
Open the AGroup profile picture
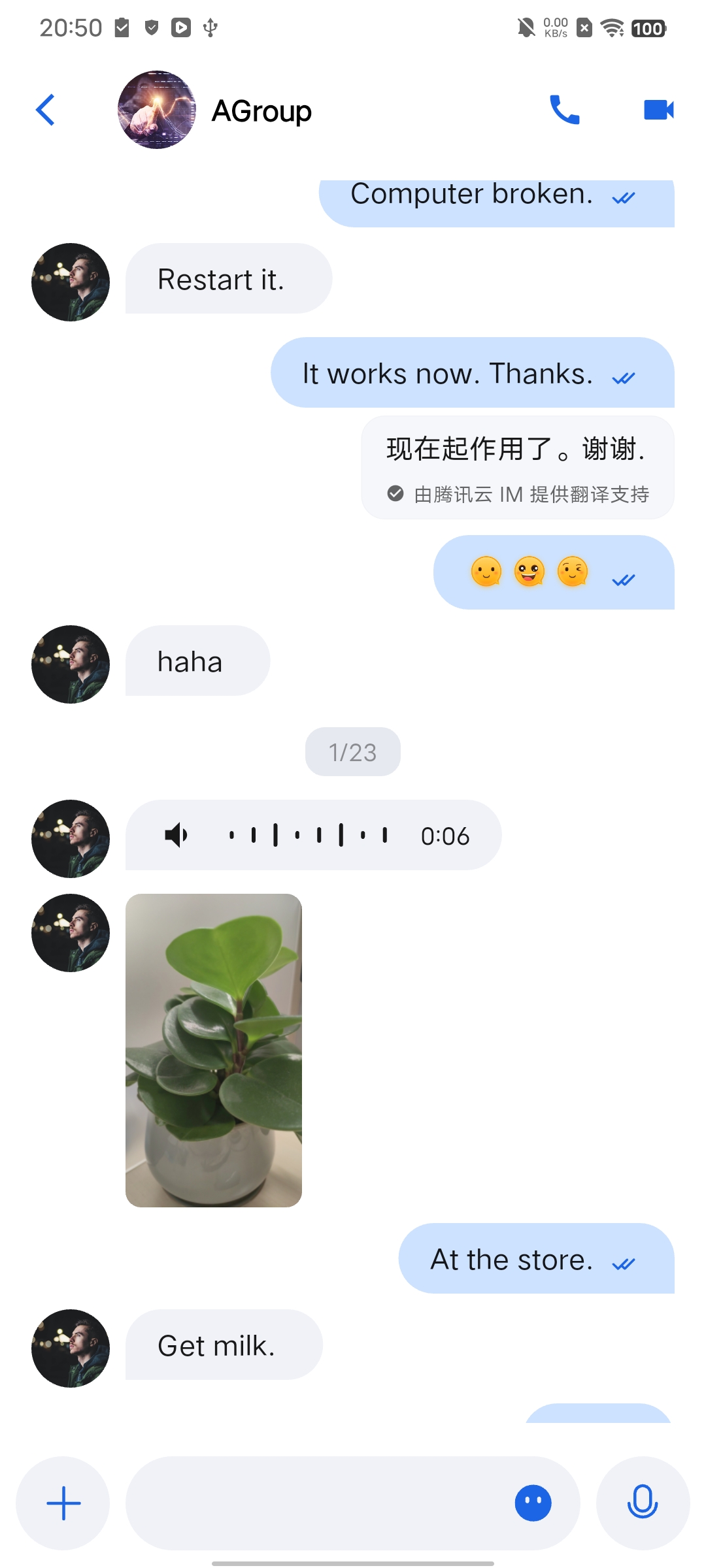click(157, 110)
